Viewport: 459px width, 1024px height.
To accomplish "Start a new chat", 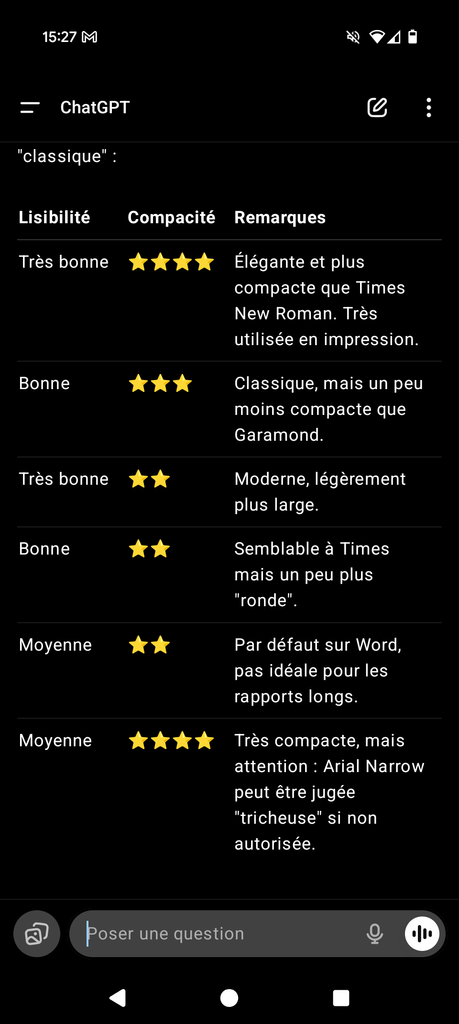I will point(377,108).
